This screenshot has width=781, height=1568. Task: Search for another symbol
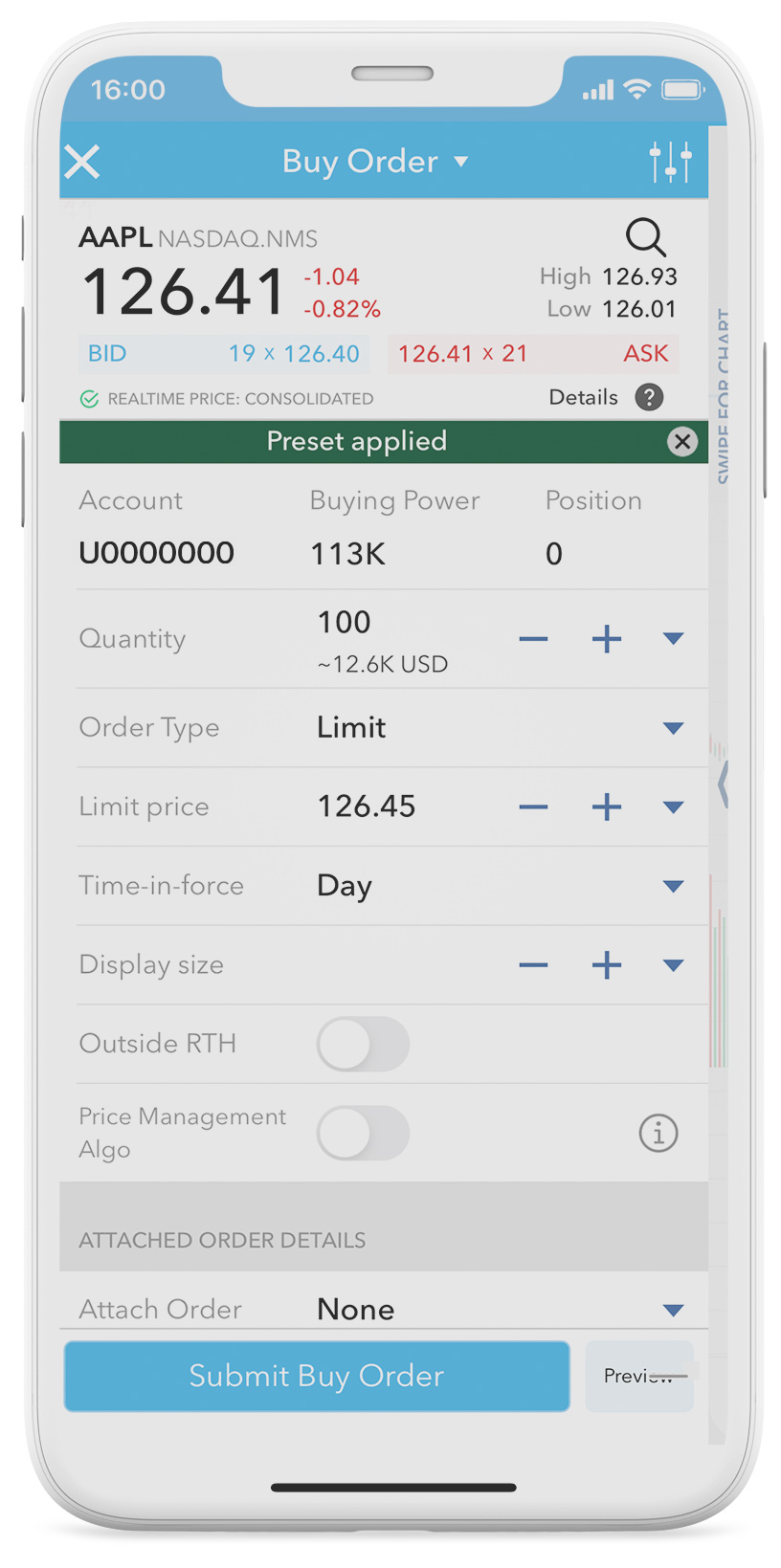[645, 236]
